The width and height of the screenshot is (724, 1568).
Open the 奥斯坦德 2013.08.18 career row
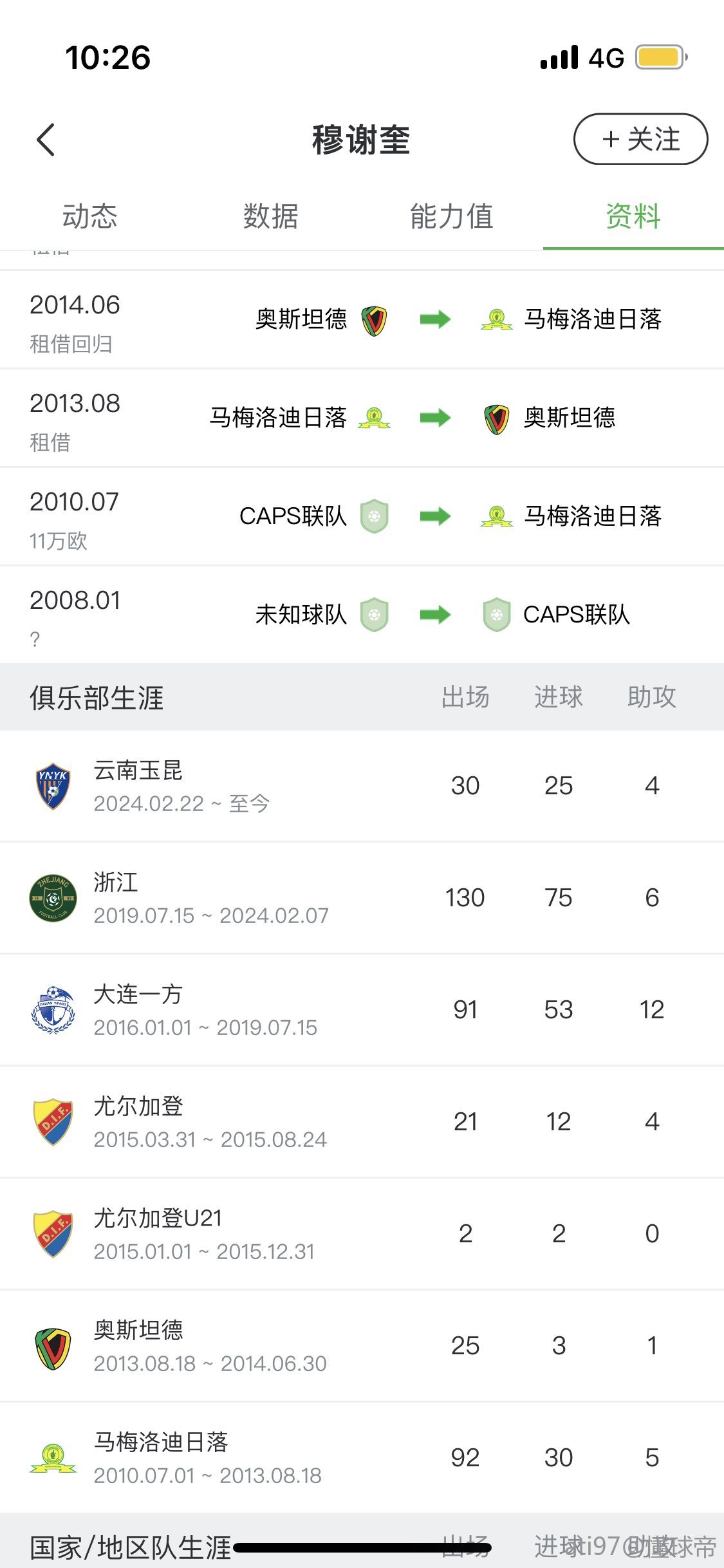pyautogui.click(x=362, y=1346)
